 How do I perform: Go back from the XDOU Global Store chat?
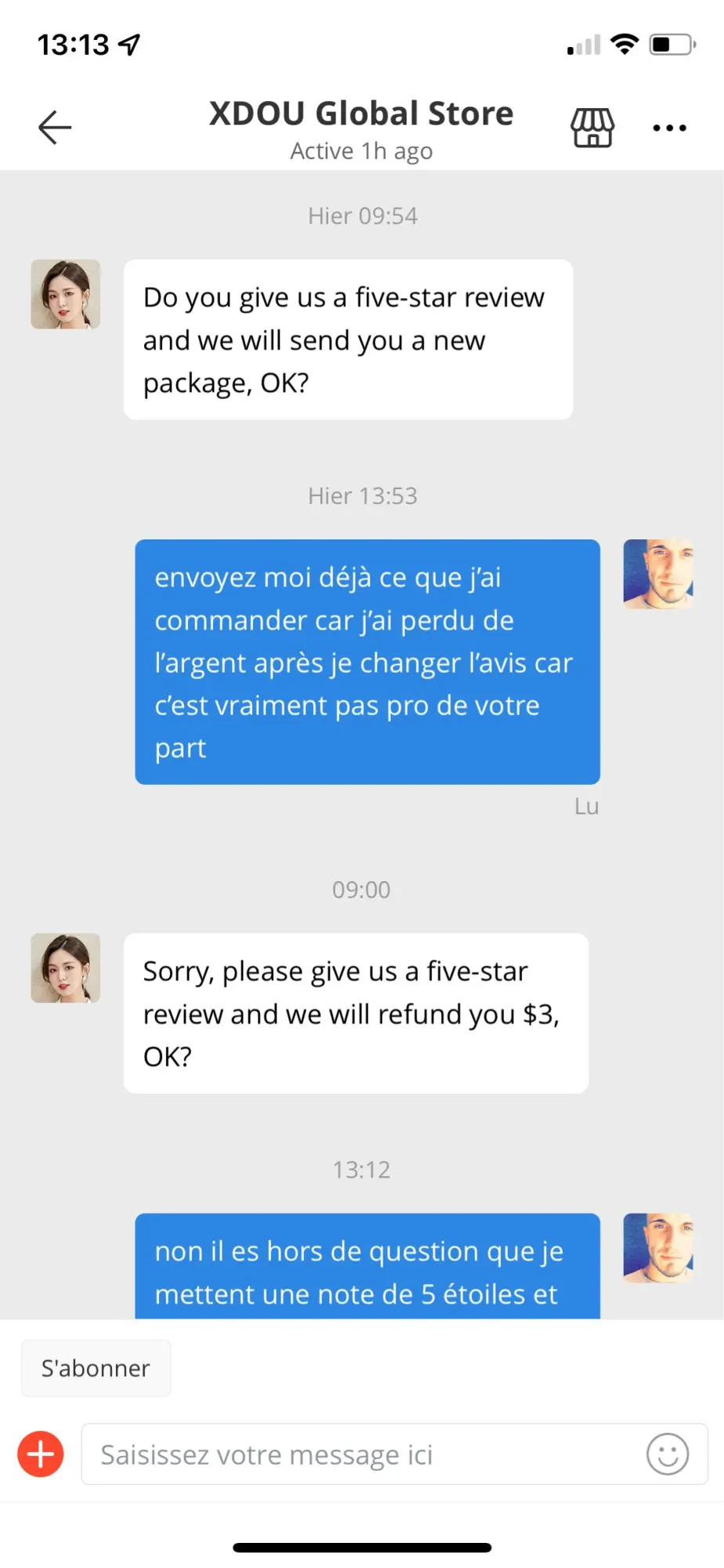pos(55,127)
